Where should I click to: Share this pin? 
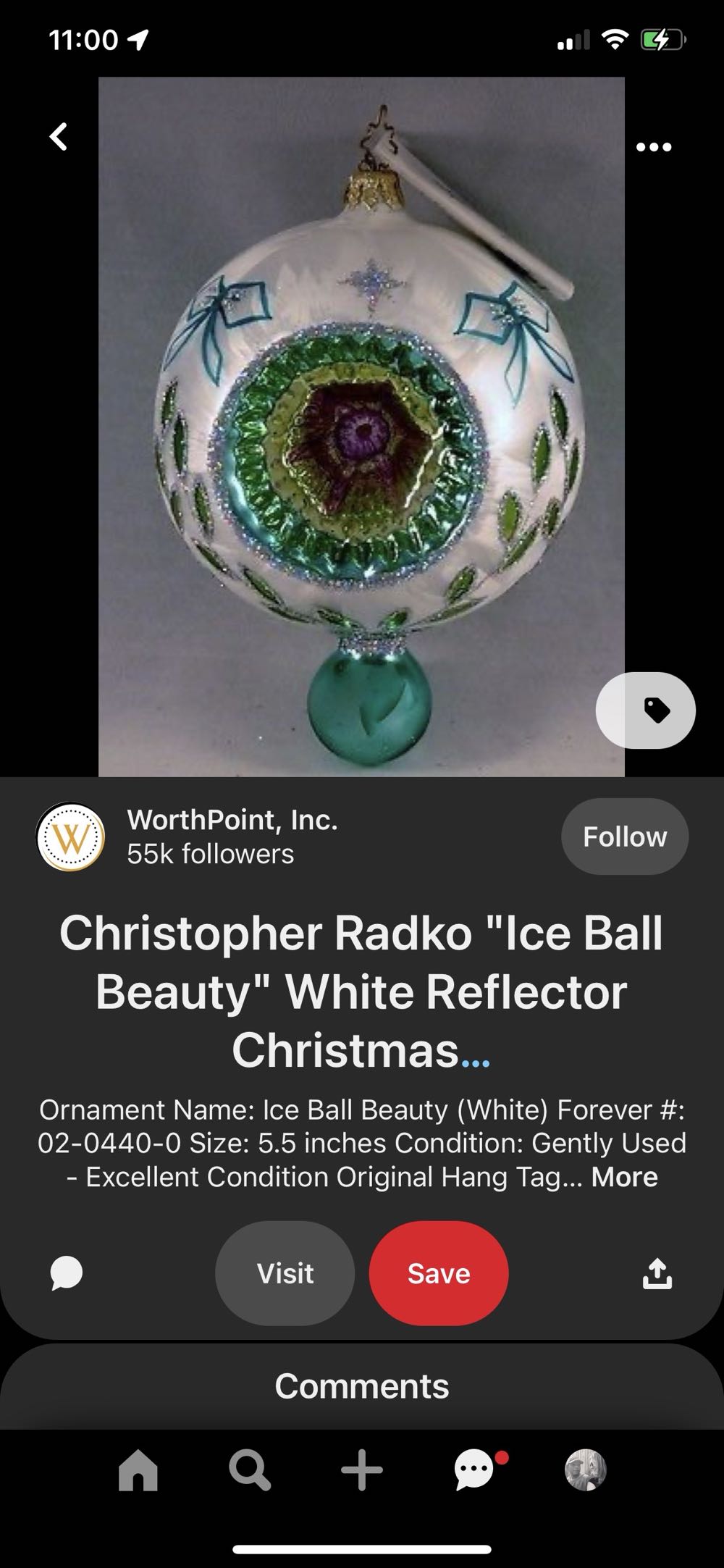(x=657, y=1273)
